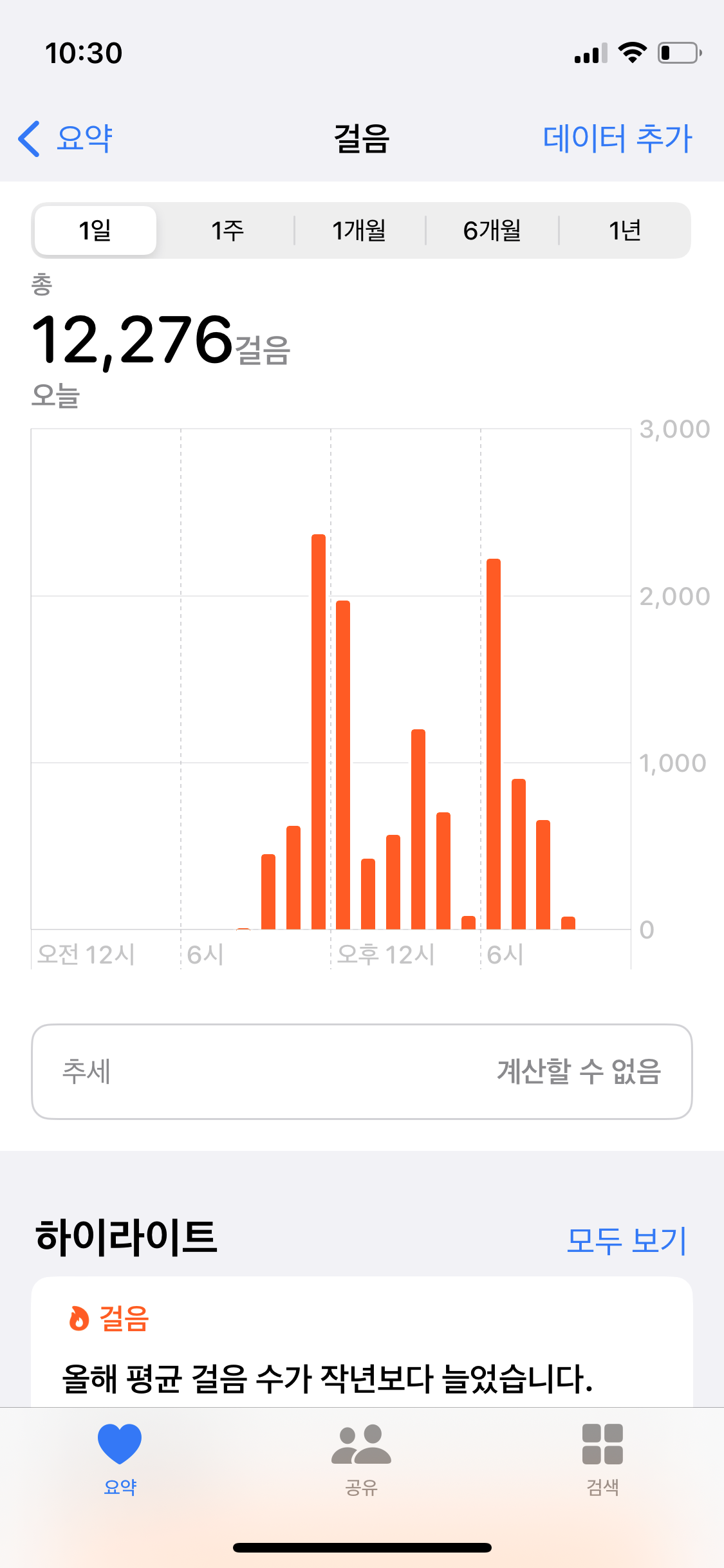This screenshot has height=1568, width=724.
Task: Tap 데이터 추가 to add data
Action: (617, 138)
